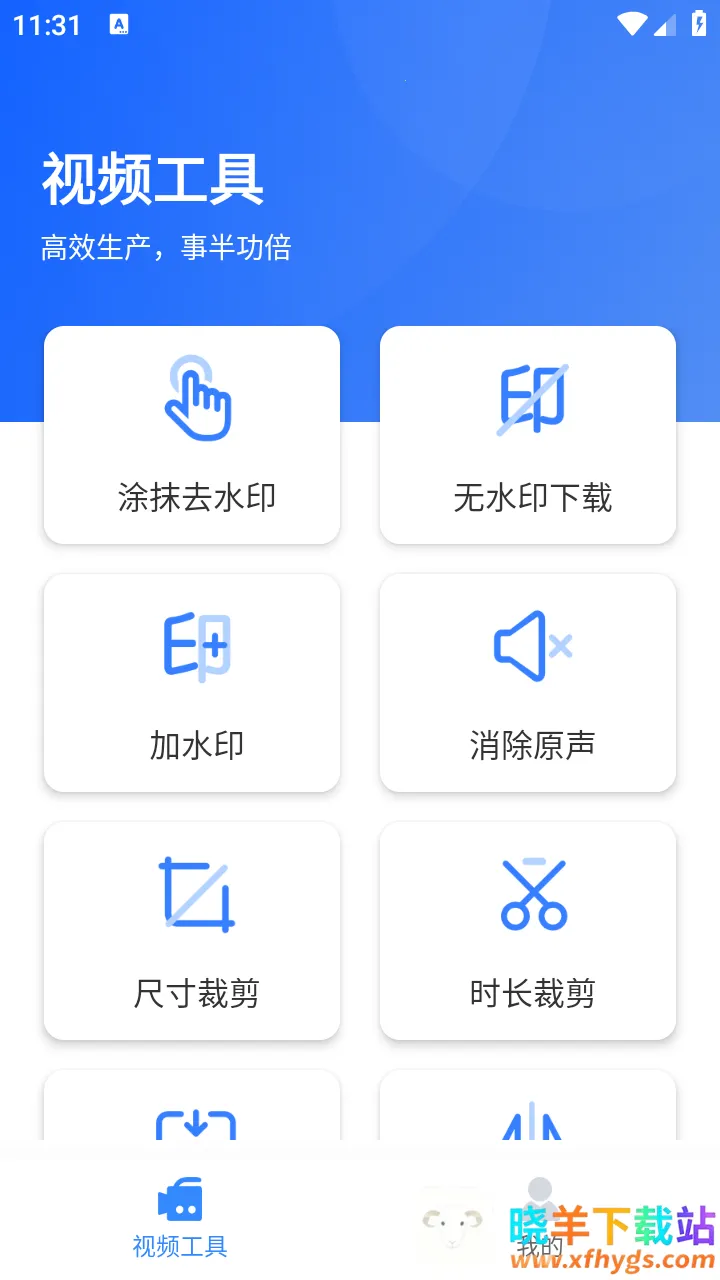The width and height of the screenshot is (720, 1280).
Task: Choose the 尺寸裁剪 crop tool
Action: pyautogui.click(x=192, y=931)
